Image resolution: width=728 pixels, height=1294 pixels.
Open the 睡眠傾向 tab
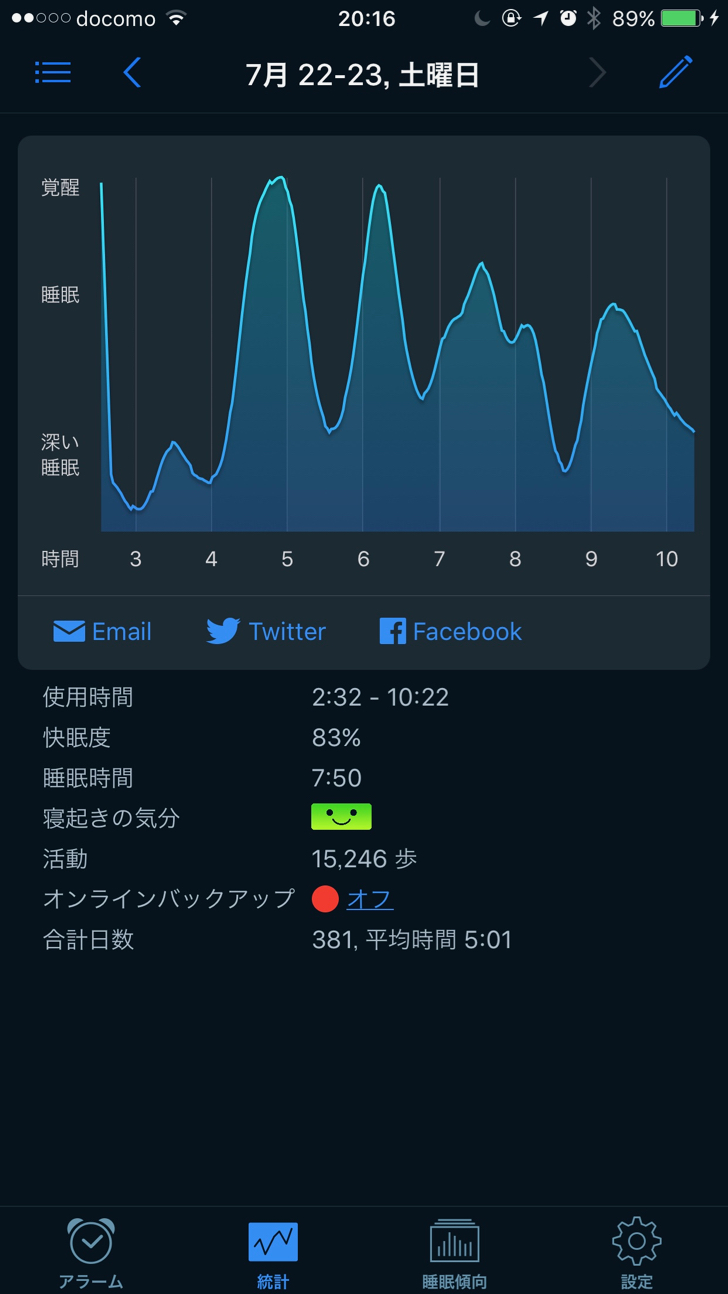pyautogui.click(x=455, y=1253)
